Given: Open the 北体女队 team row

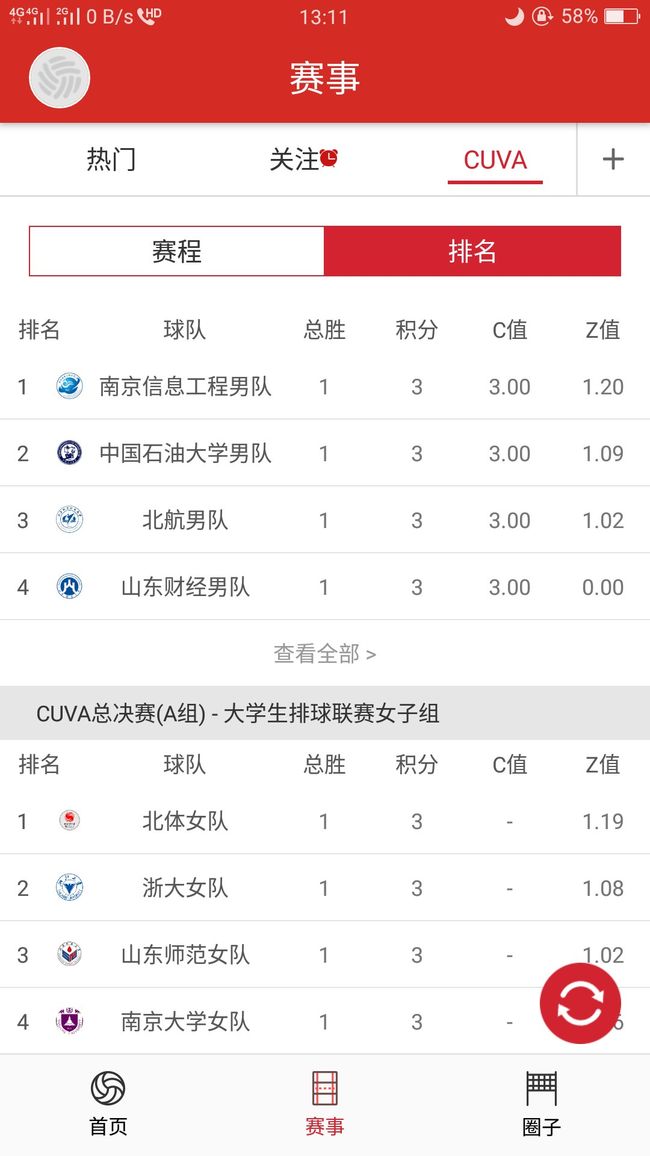Looking at the screenshot, I should [325, 821].
